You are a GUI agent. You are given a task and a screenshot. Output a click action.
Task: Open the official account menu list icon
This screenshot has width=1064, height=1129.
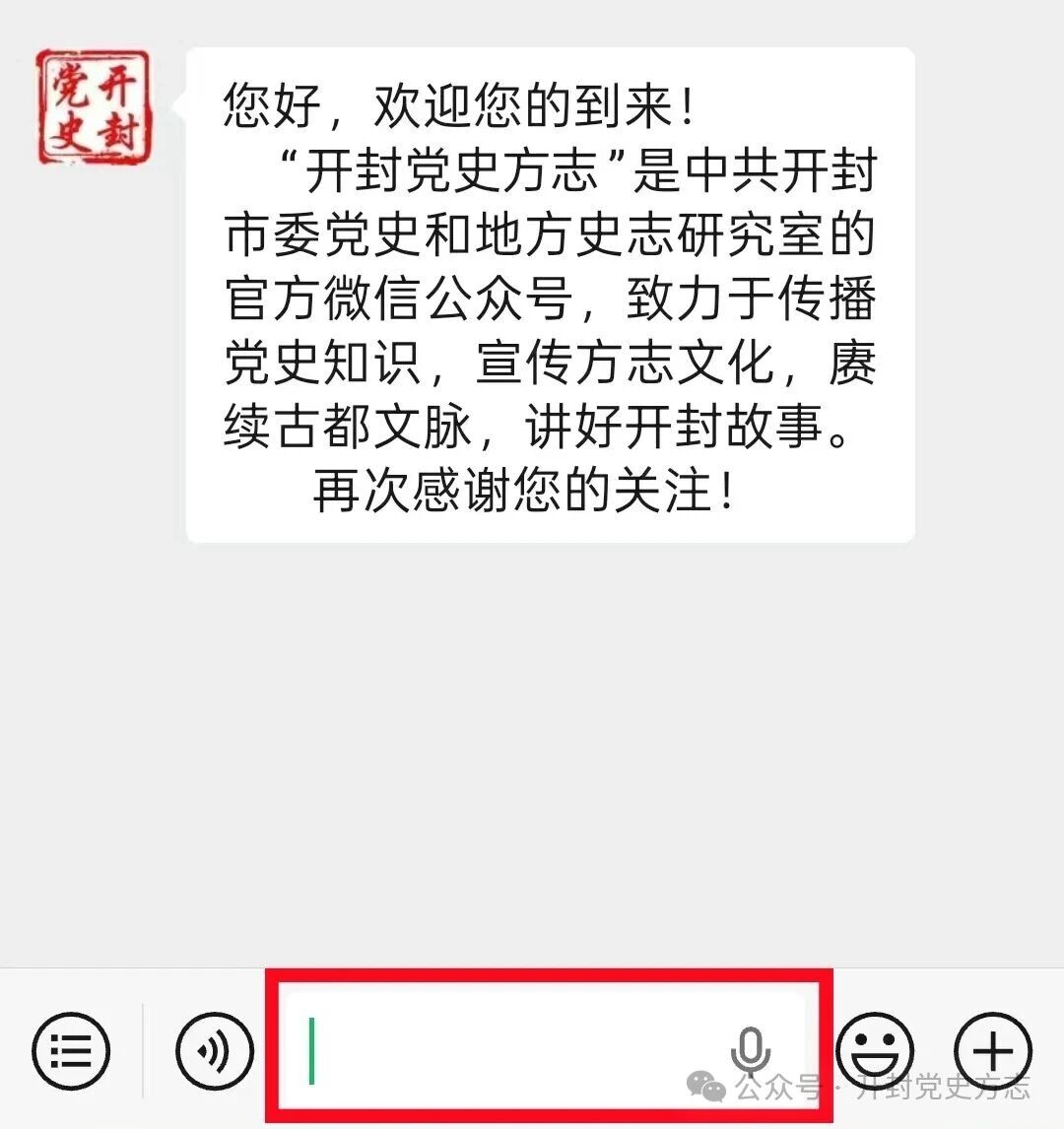(x=71, y=1051)
